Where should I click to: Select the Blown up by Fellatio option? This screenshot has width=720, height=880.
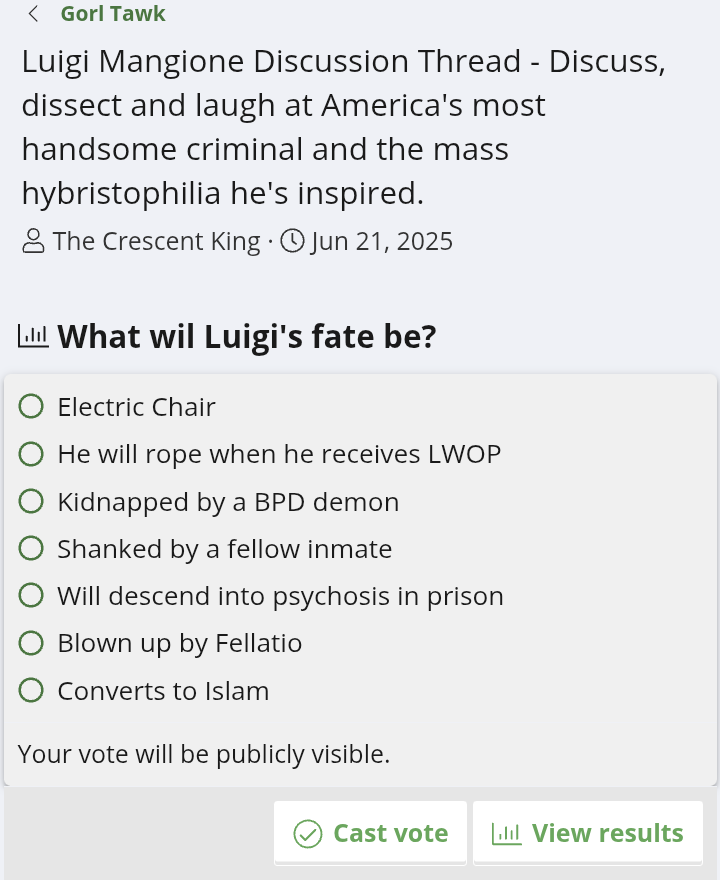32,643
